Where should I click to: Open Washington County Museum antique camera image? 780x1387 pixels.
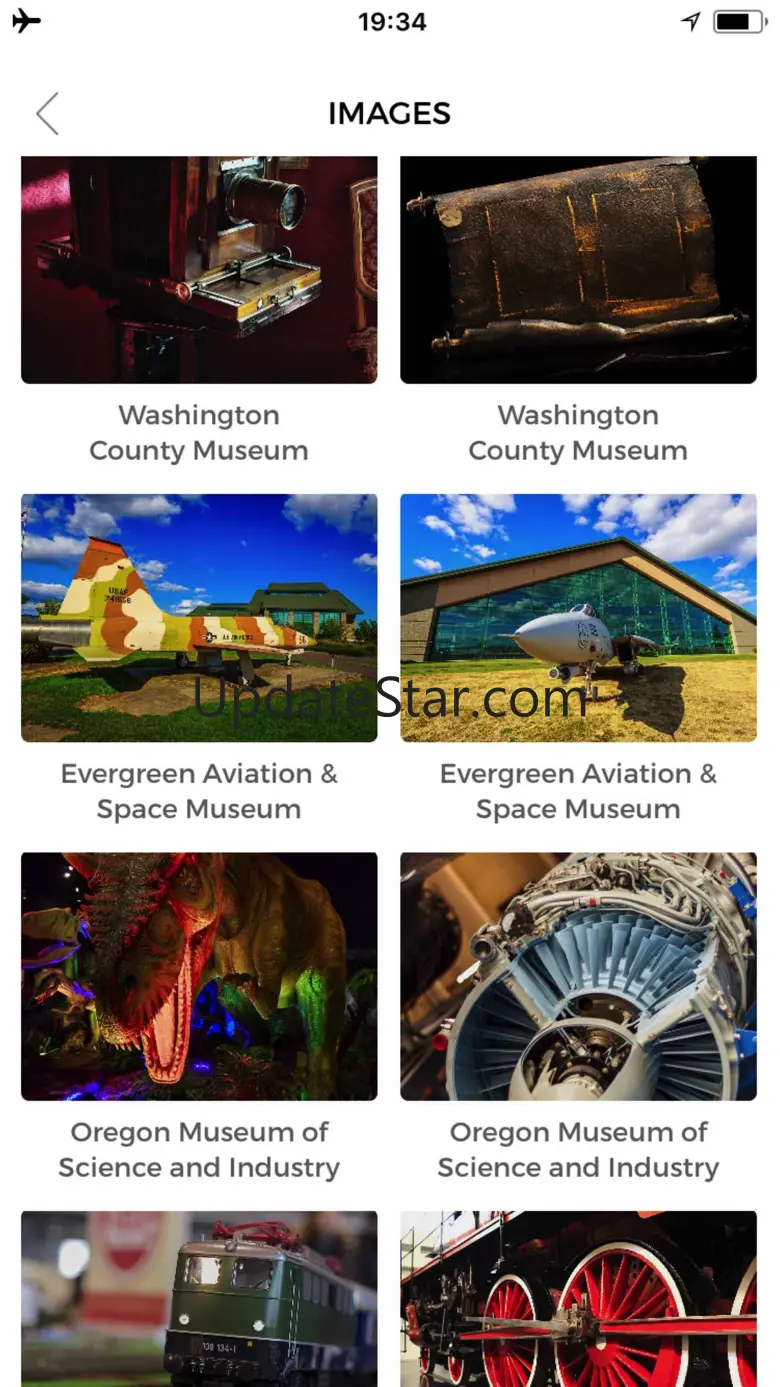click(199, 269)
